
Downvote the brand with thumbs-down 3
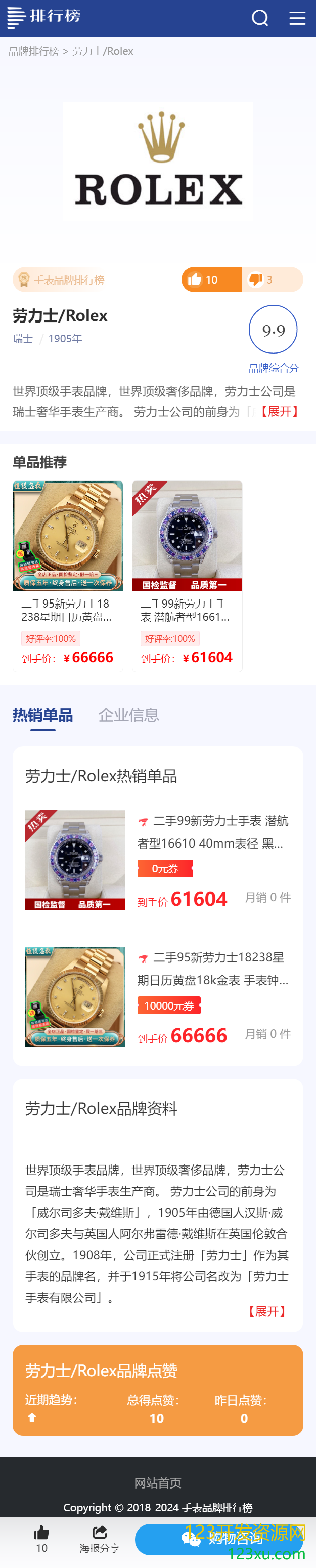pos(272,279)
